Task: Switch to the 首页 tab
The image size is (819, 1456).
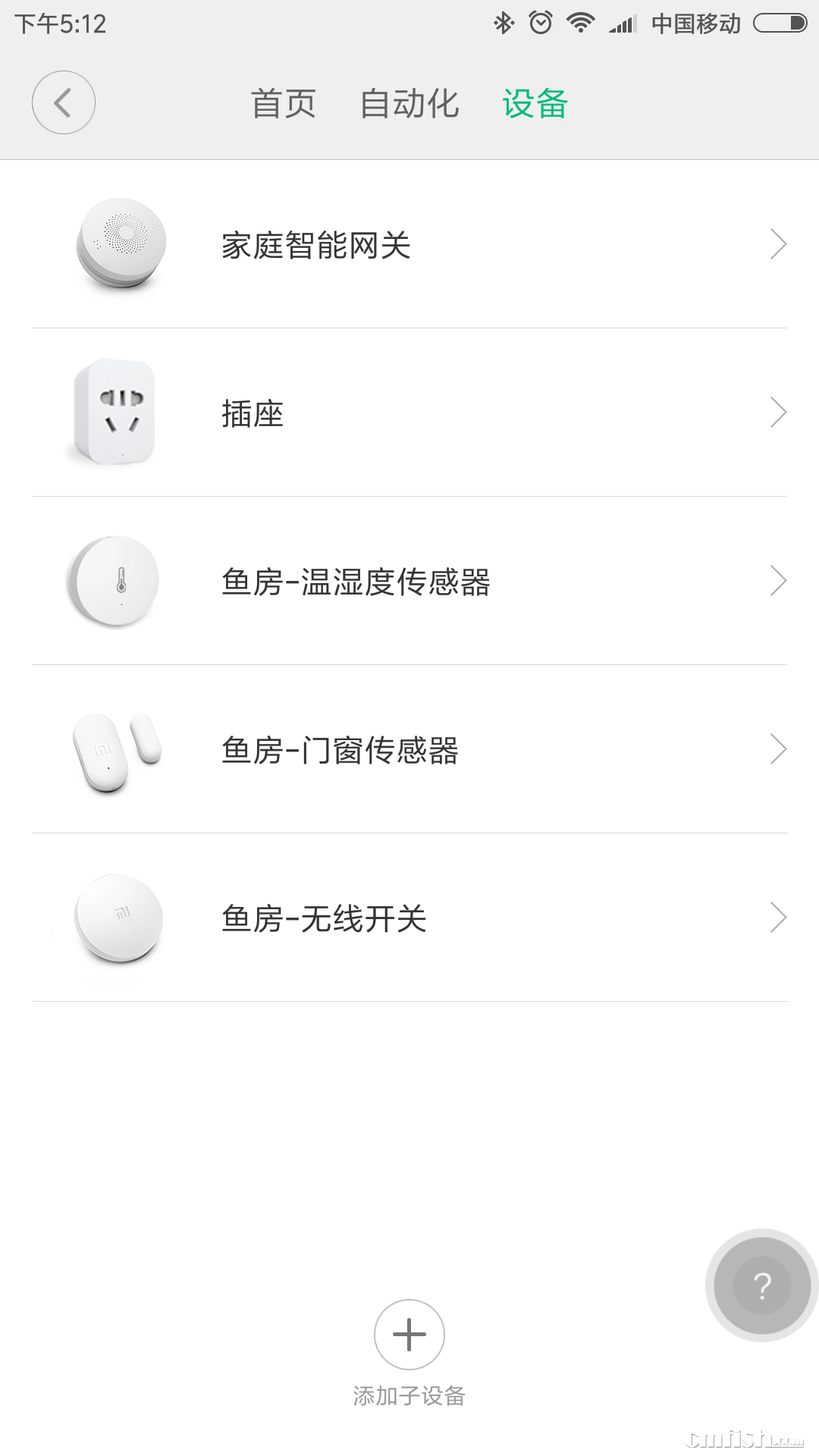Action: tap(284, 104)
